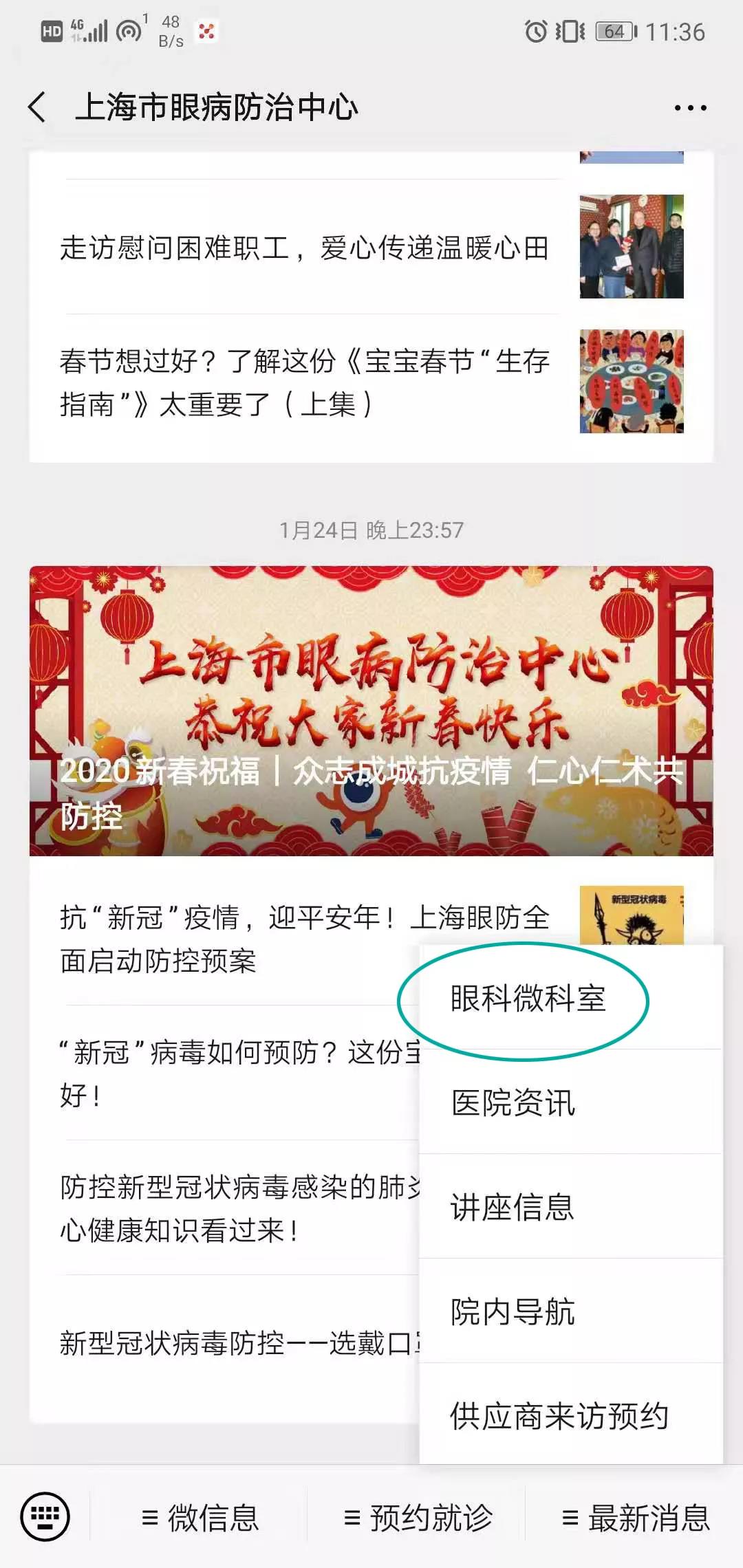Expand the 预约就诊 bottom menu
743x1568 pixels.
[x=418, y=1518]
